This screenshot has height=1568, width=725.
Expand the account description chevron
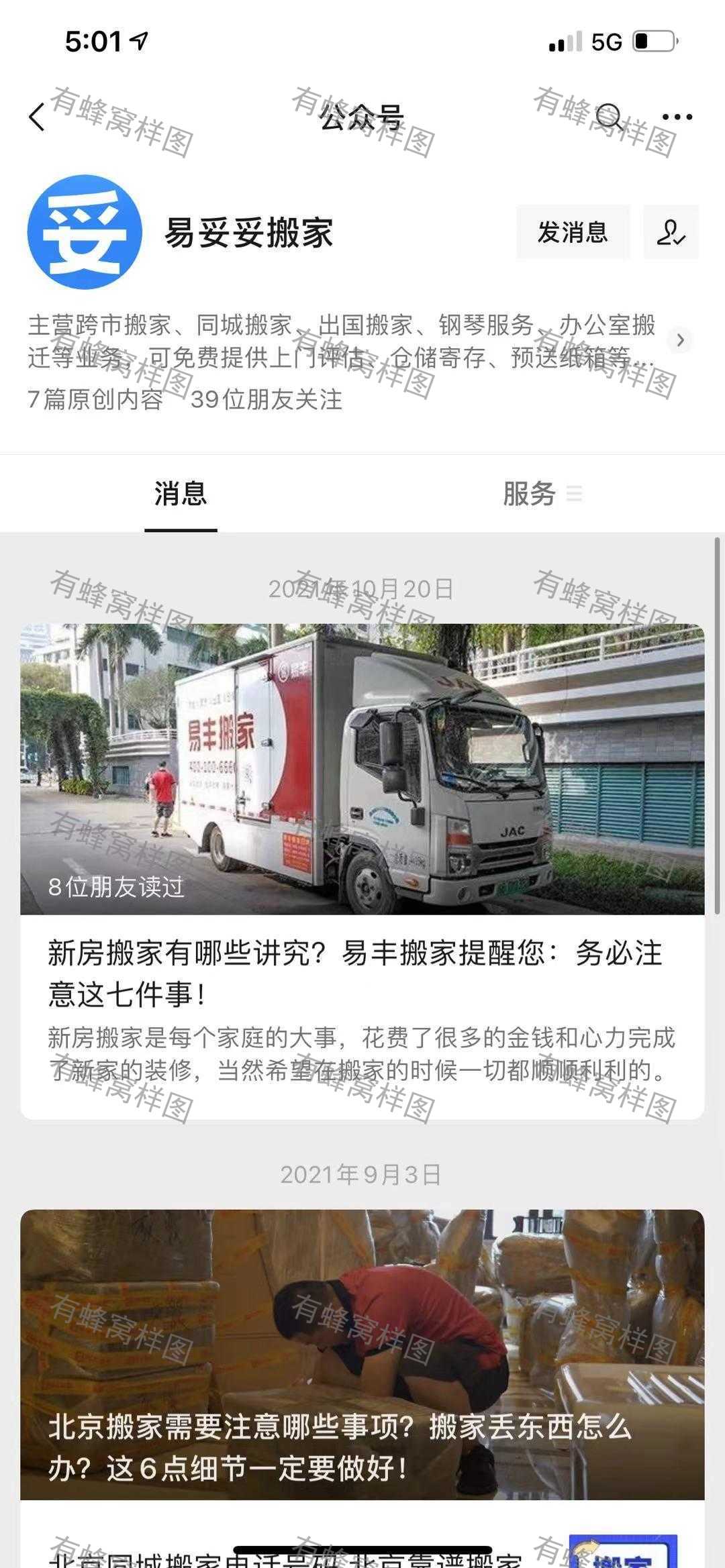point(680,340)
